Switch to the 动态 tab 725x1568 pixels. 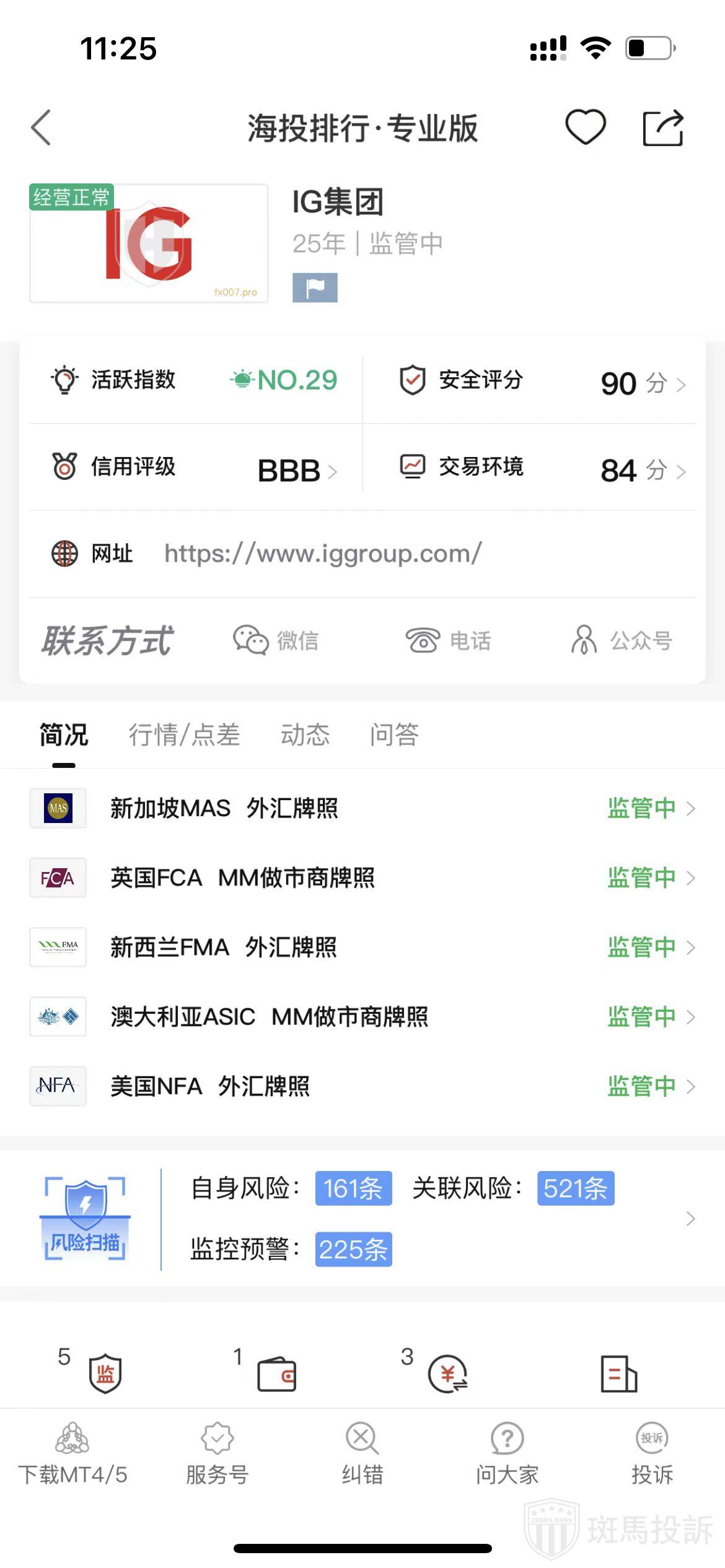coord(305,735)
